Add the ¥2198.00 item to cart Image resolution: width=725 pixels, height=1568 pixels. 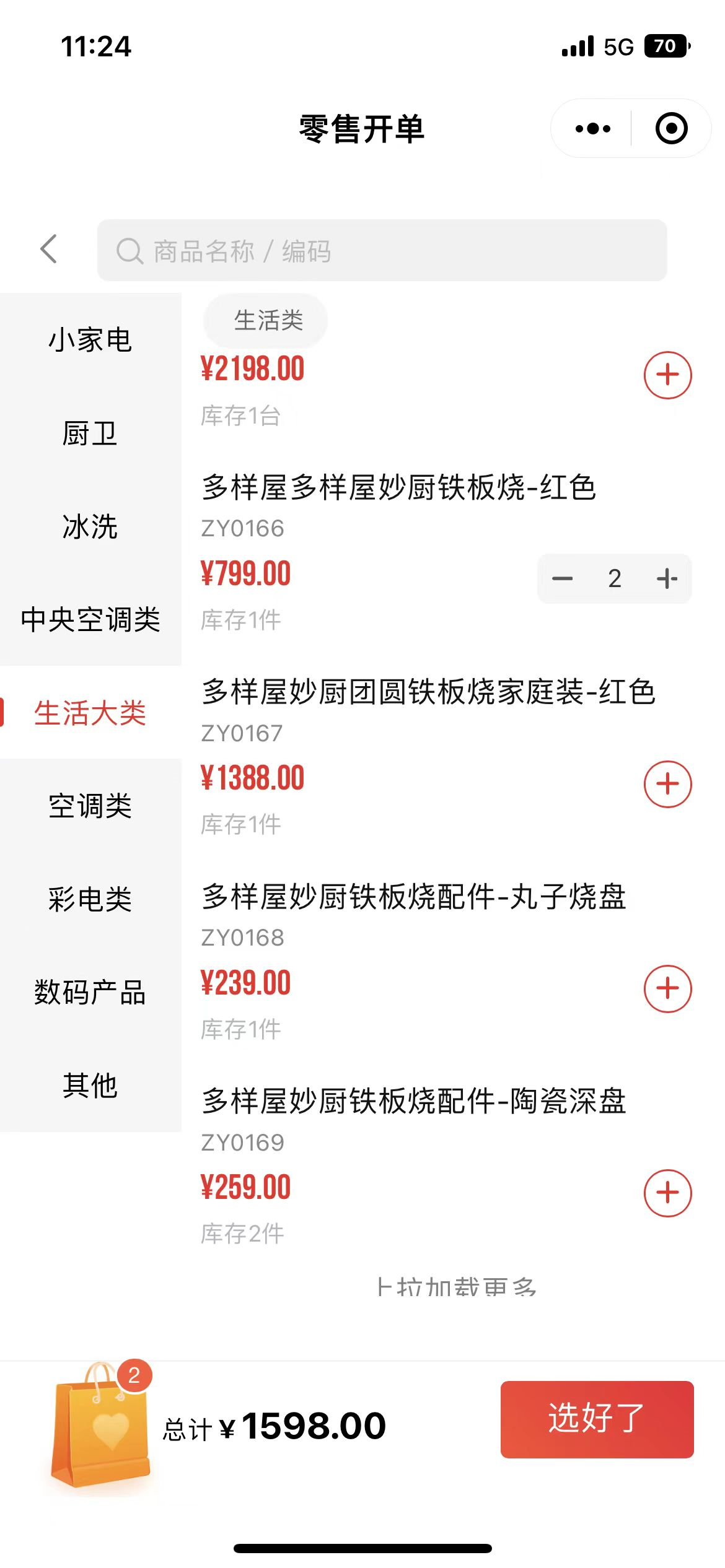667,375
